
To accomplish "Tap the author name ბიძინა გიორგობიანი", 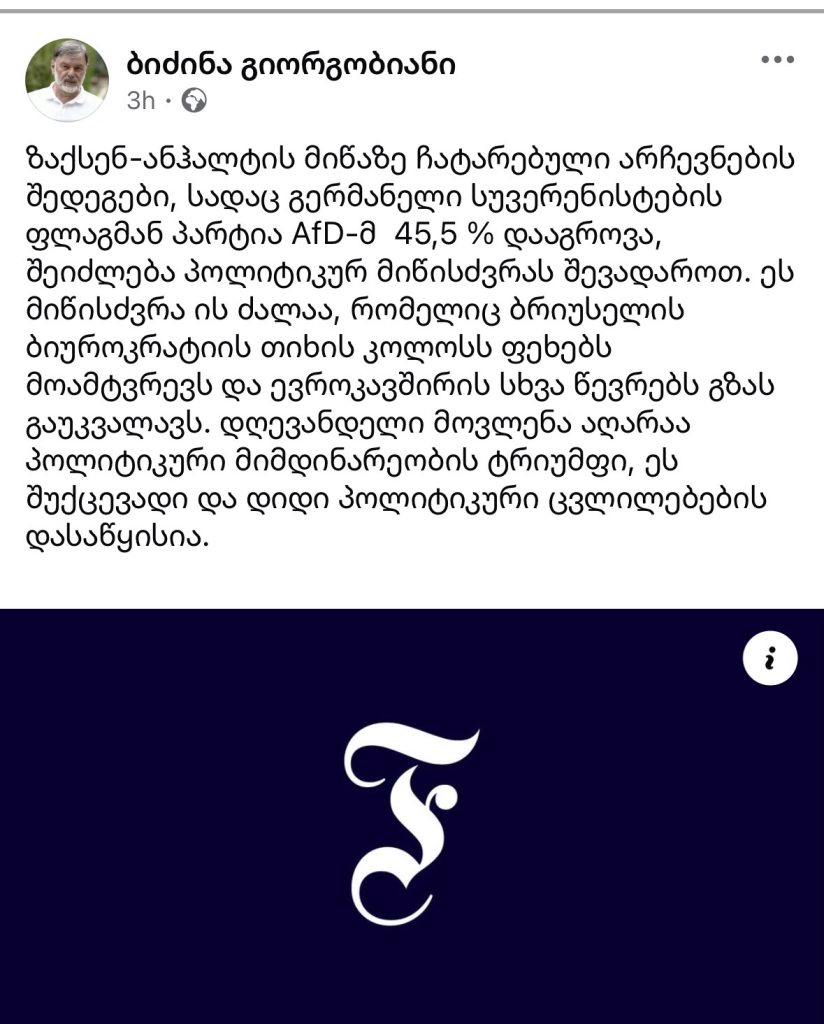I will 291,64.
